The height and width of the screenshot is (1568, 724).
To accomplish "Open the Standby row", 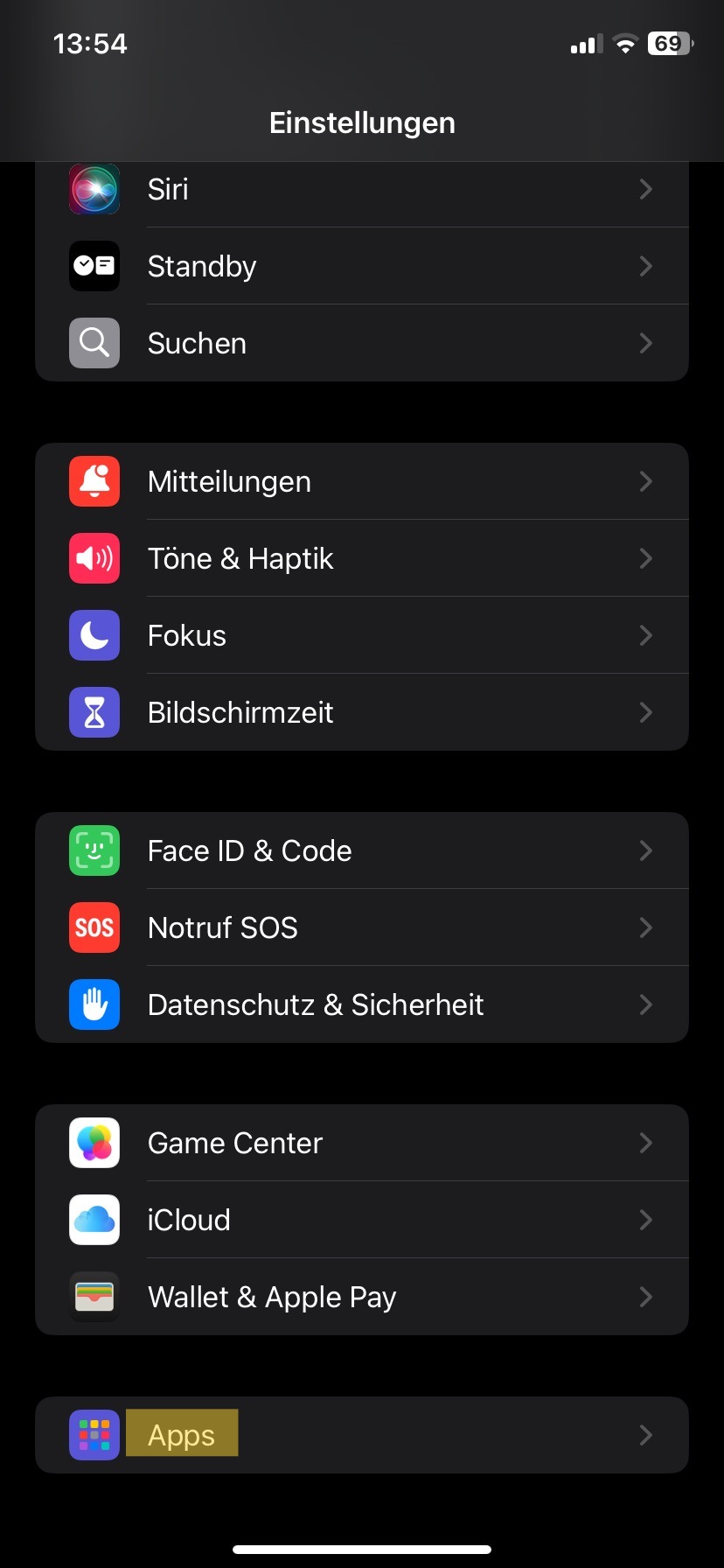I will pos(361,266).
